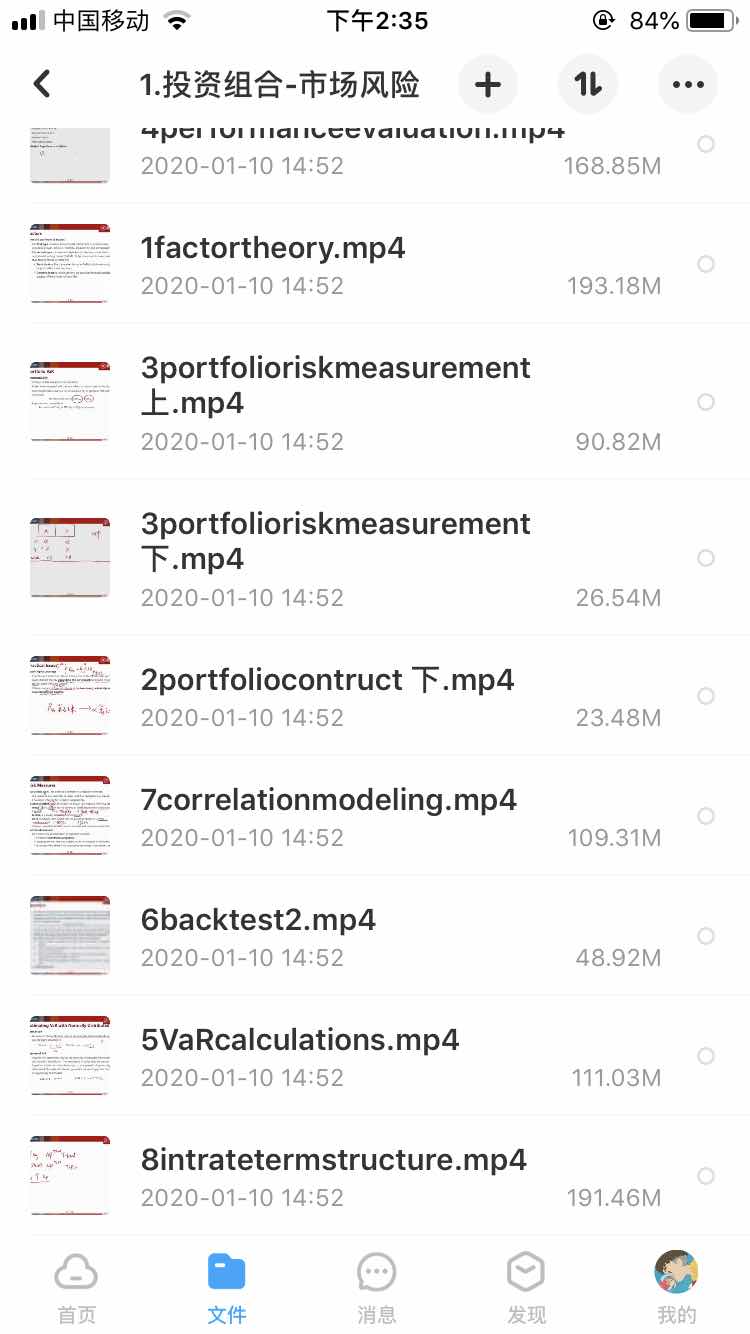Open the 6backtest2.mp4 video

click(258, 920)
